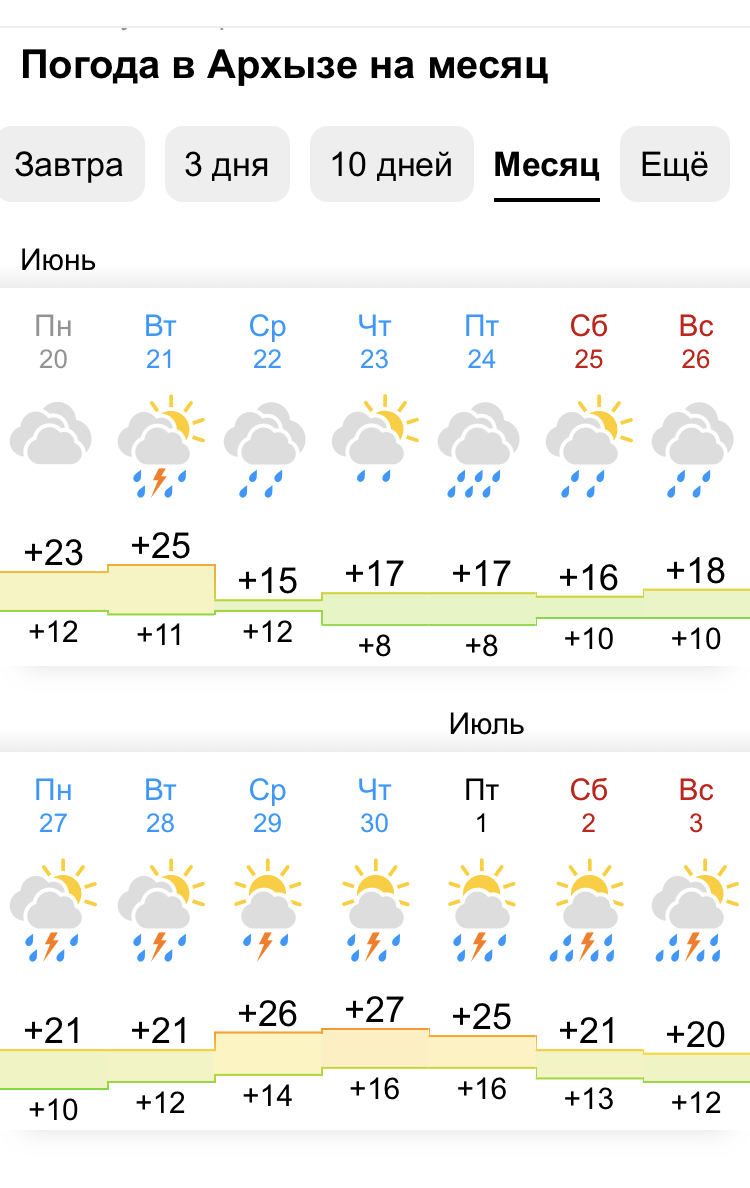This screenshot has height=1188, width=750.
Task: Expand the Ещё options
Action: (x=675, y=164)
